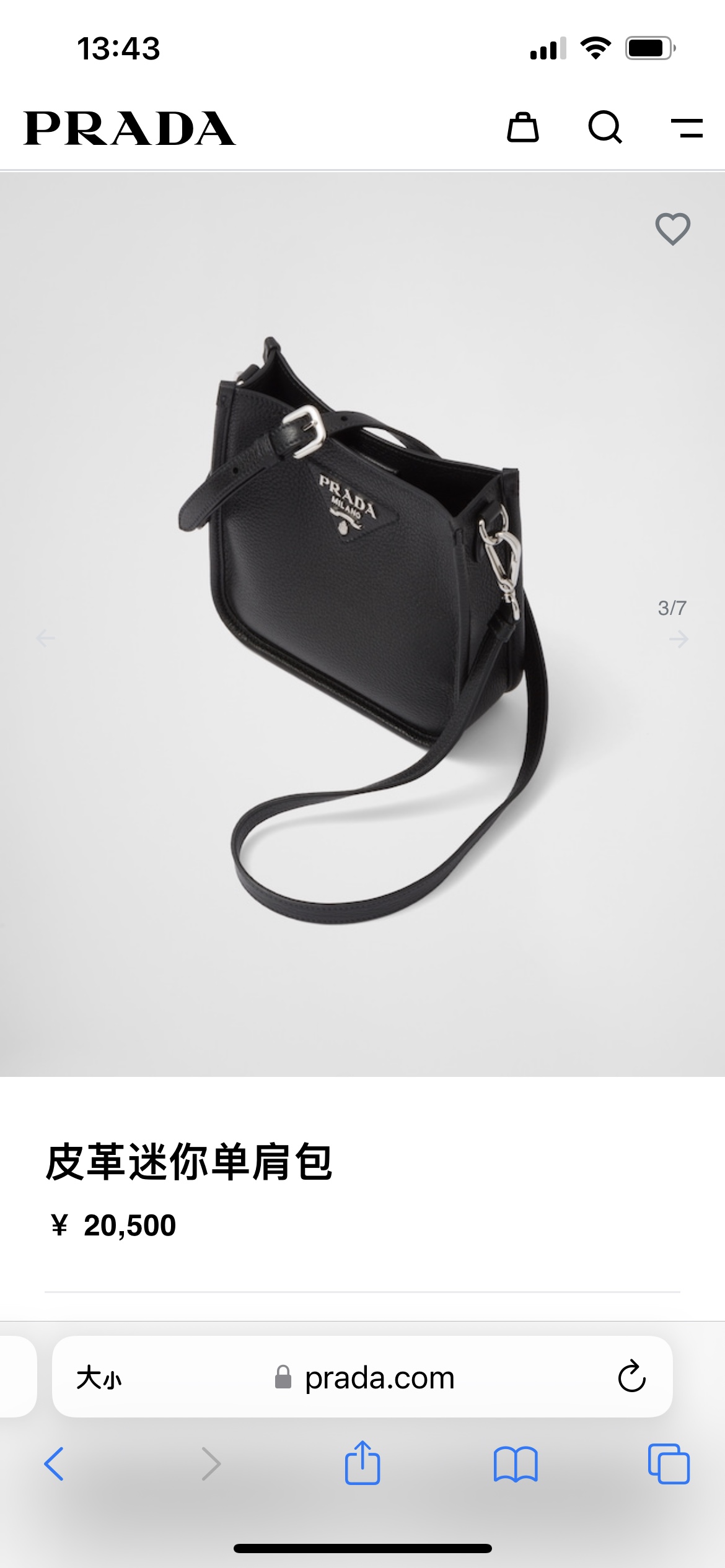Tap the prada.com address bar
725x1568 pixels.
(379, 1379)
